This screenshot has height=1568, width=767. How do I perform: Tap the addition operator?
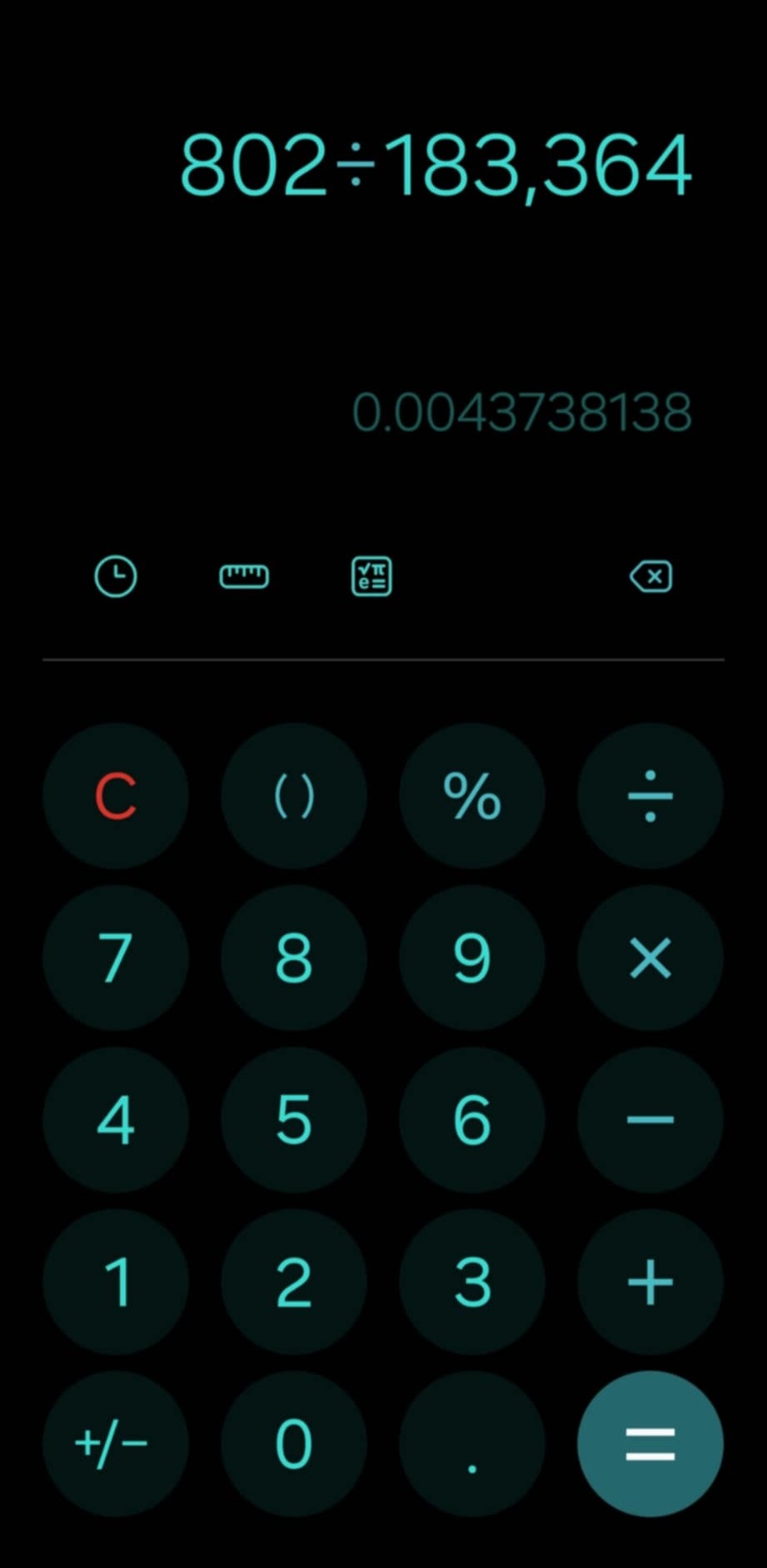[650, 1282]
